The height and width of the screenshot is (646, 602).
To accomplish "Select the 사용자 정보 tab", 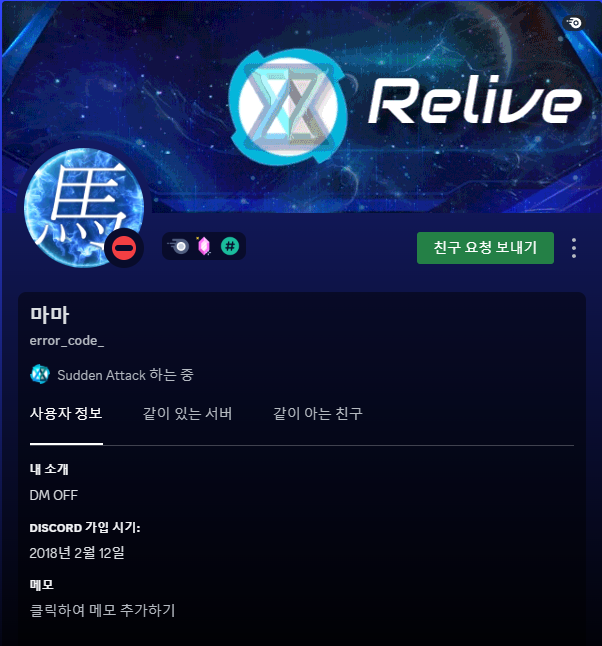I will (x=66, y=413).
